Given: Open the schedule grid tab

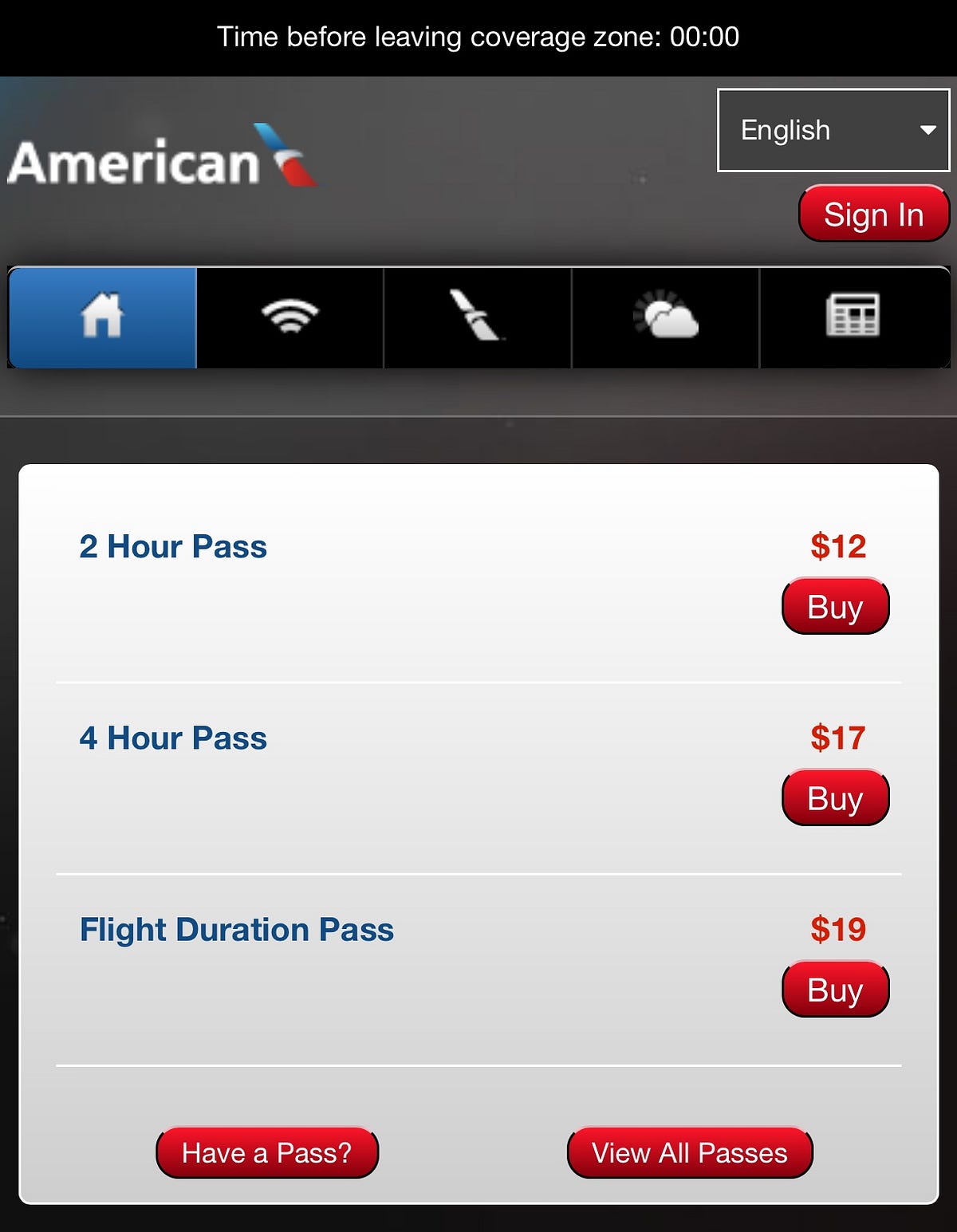Looking at the screenshot, I should 853,317.
